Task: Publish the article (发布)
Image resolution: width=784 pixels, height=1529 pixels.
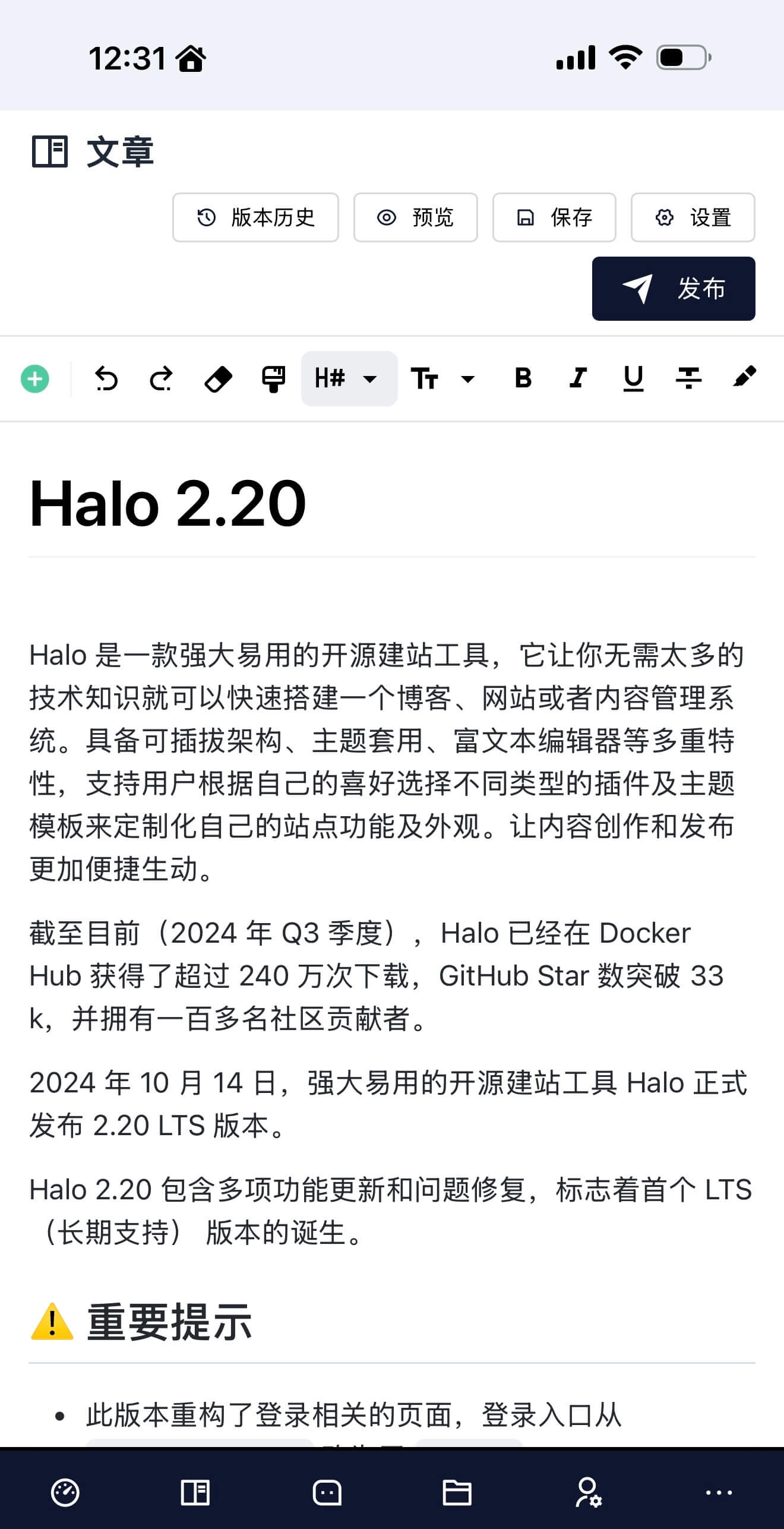Action: coord(673,289)
